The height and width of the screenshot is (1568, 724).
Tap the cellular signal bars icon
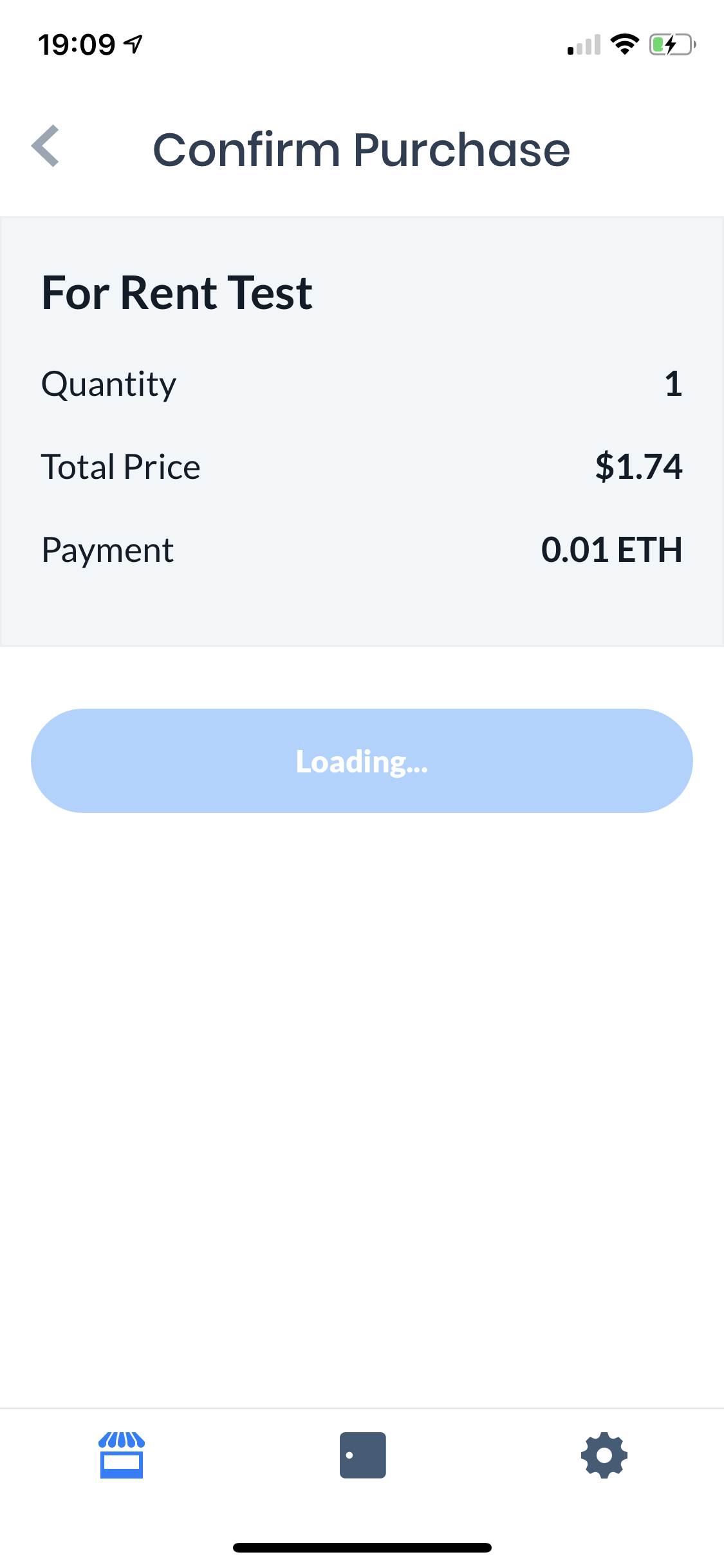[582, 45]
